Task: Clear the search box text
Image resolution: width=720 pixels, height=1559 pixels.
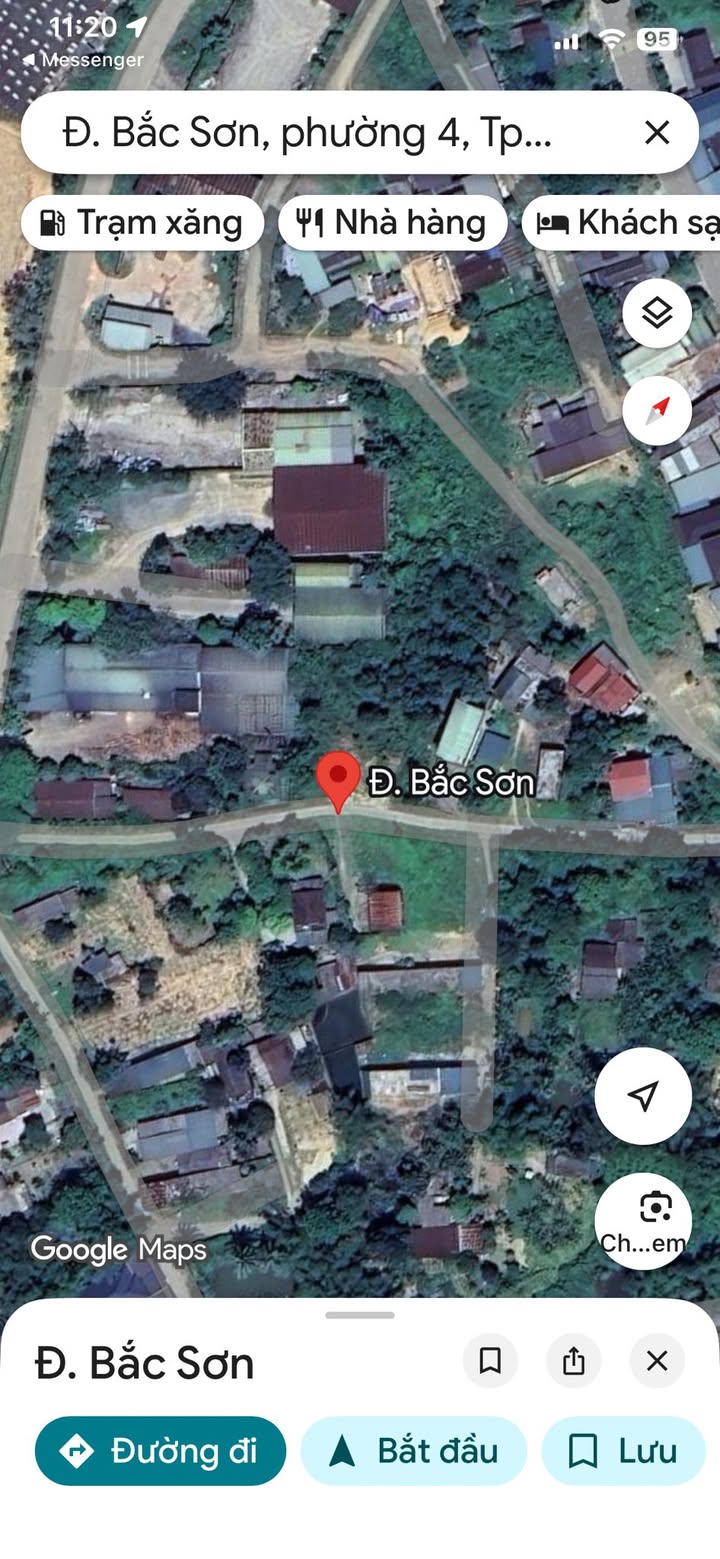Action: [657, 132]
